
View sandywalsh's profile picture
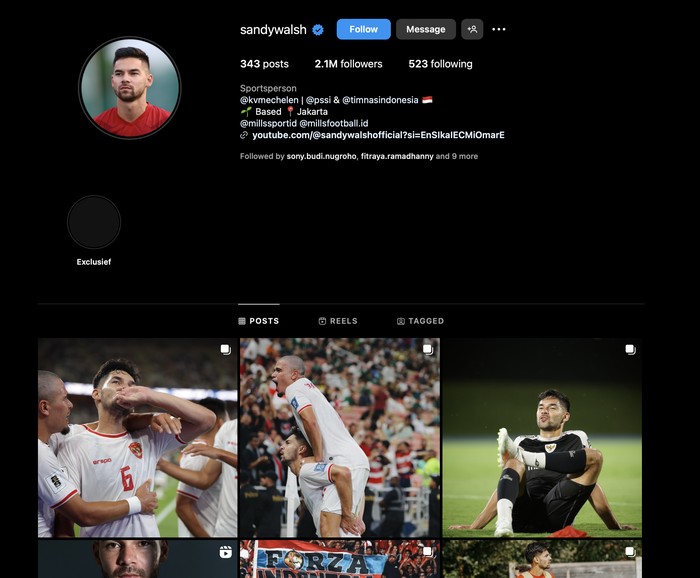130,88
